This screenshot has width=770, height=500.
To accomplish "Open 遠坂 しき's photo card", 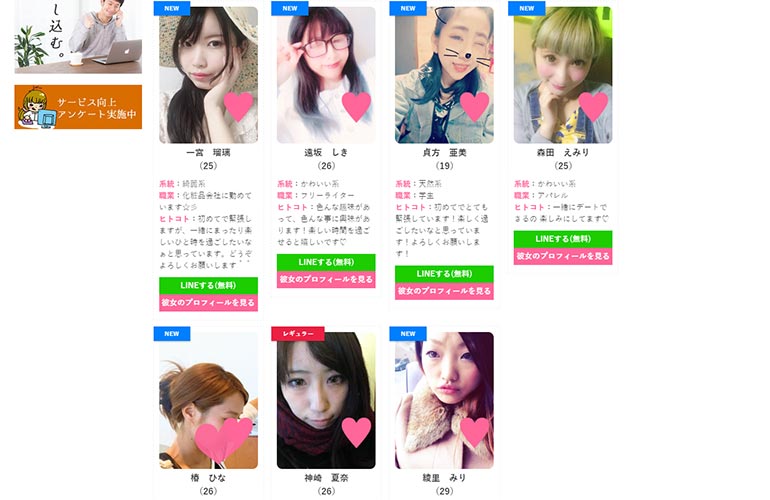I will click(x=326, y=76).
